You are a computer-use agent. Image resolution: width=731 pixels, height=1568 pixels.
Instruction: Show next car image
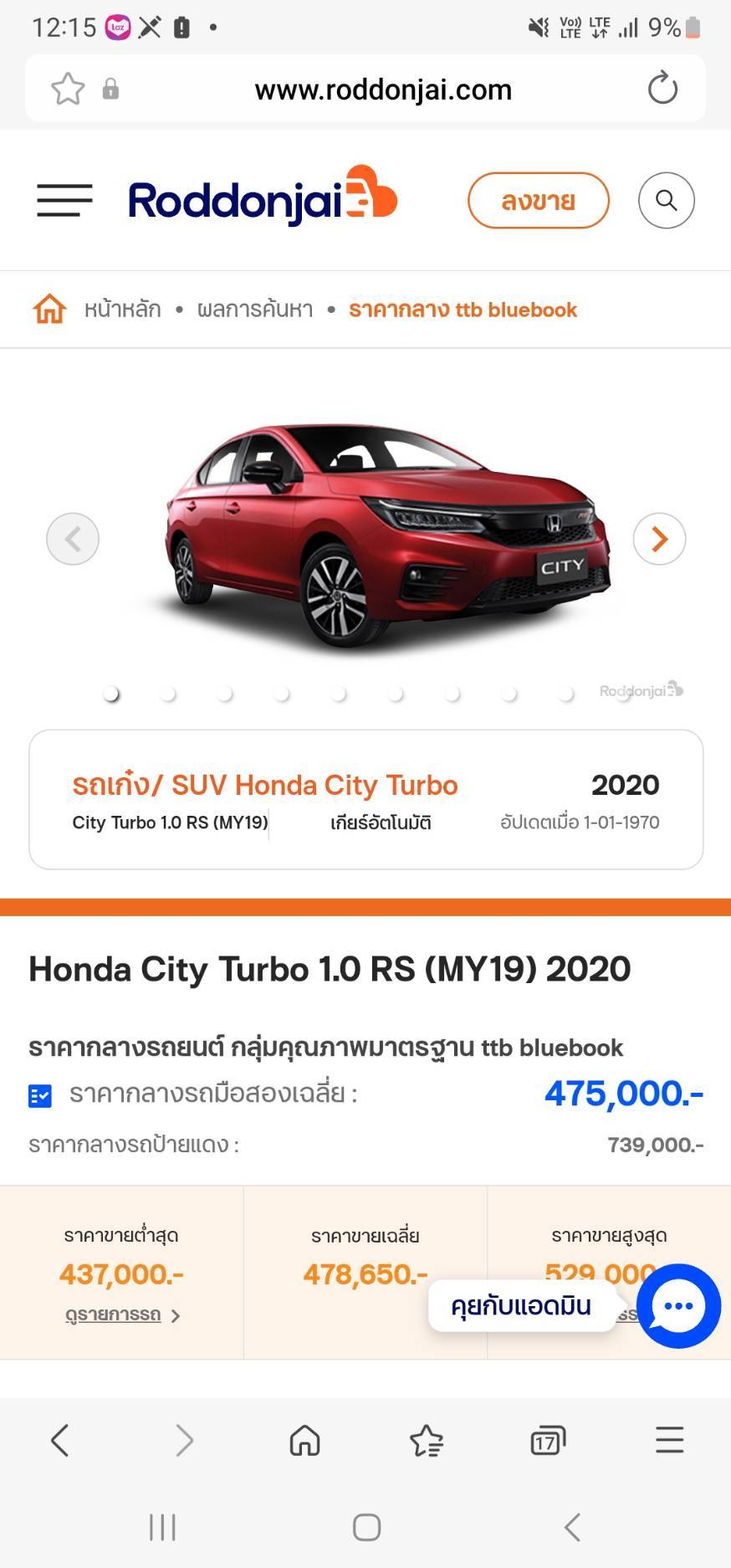[x=659, y=539]
